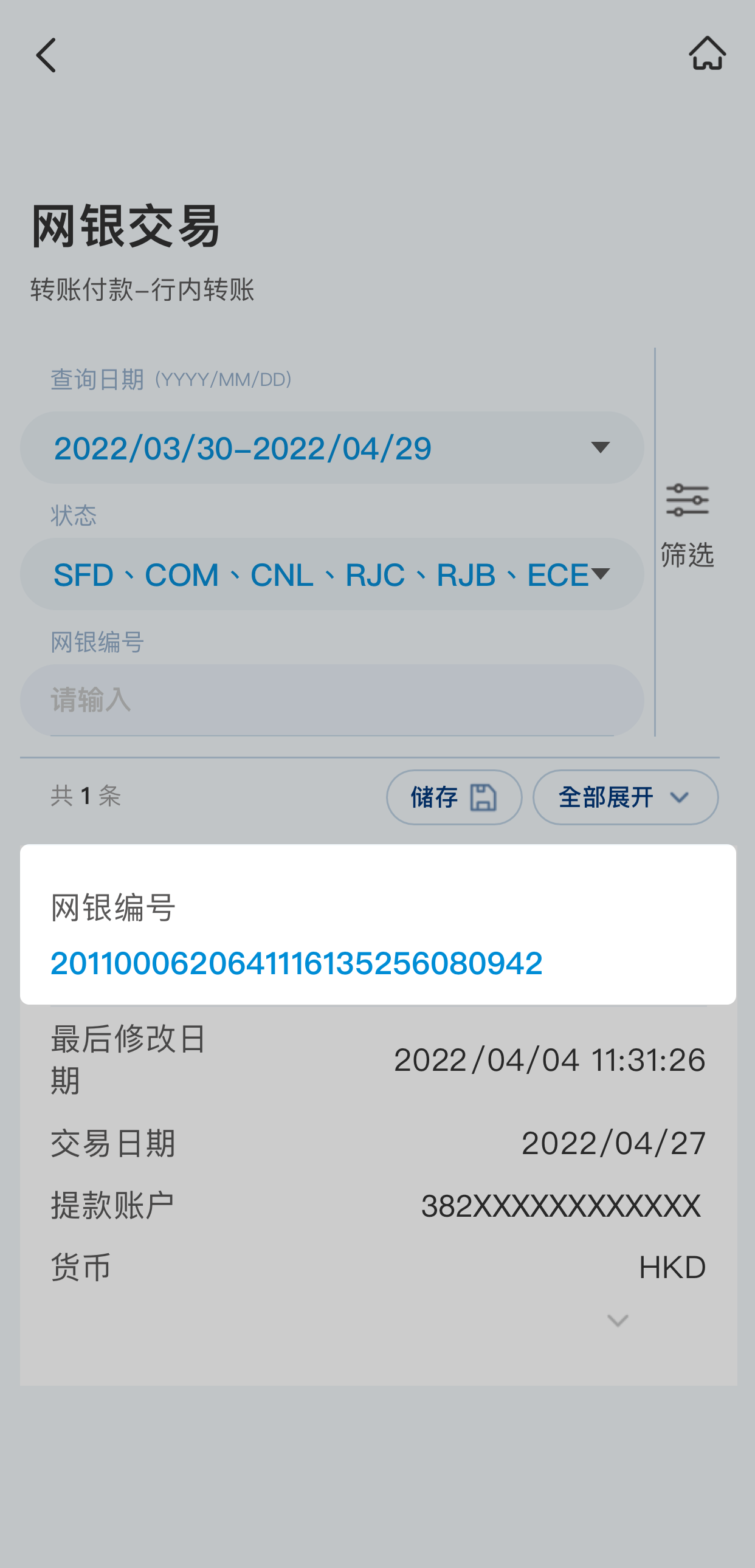This screenshot has width=755, height=1568.
Task: Open the 查询日期 date range dropdown
Action: pyautogui.click(x=332, y=448)
